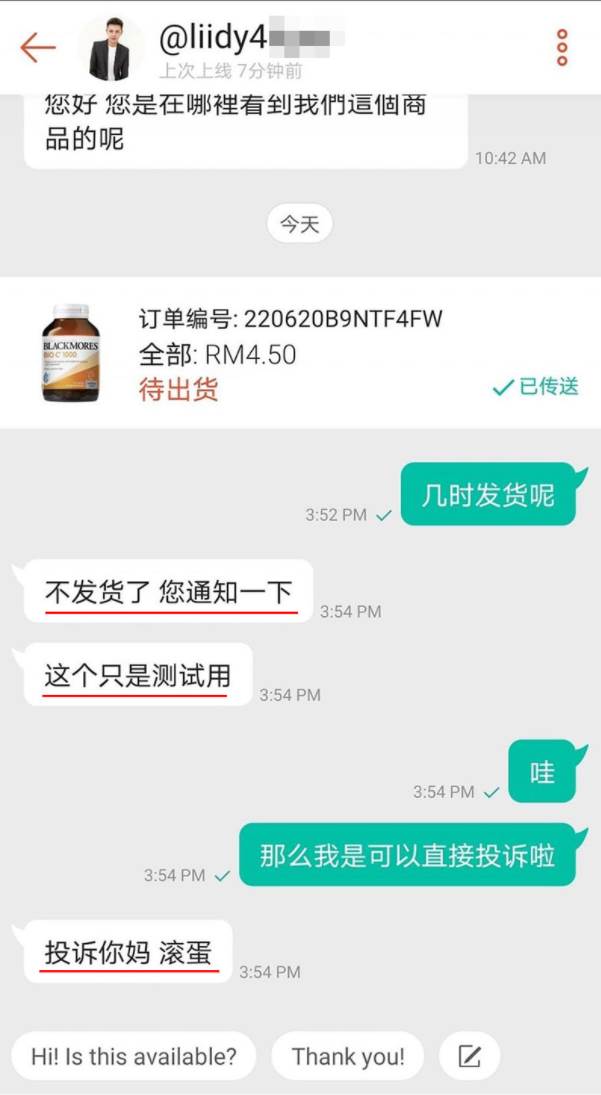
Task: Open order 220620B9NTF4FW card
Action: point(300,353)
